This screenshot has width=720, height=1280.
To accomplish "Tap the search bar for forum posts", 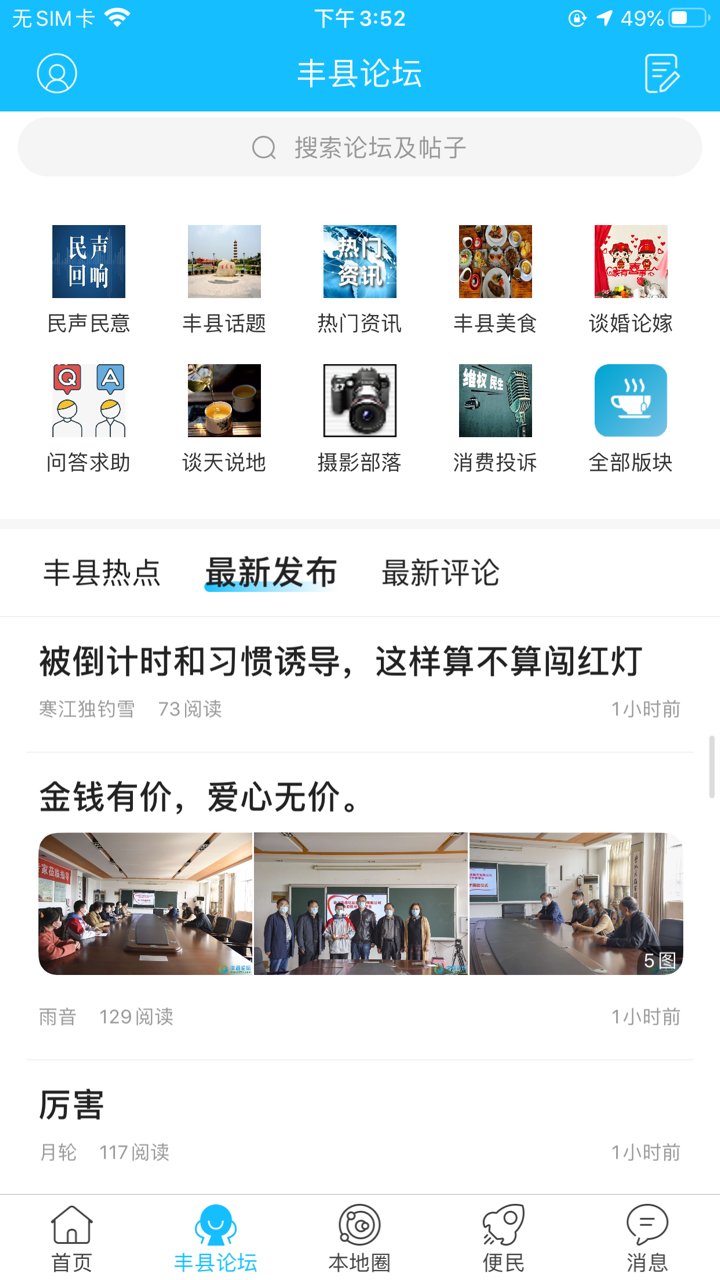I will tap(360, 148).
